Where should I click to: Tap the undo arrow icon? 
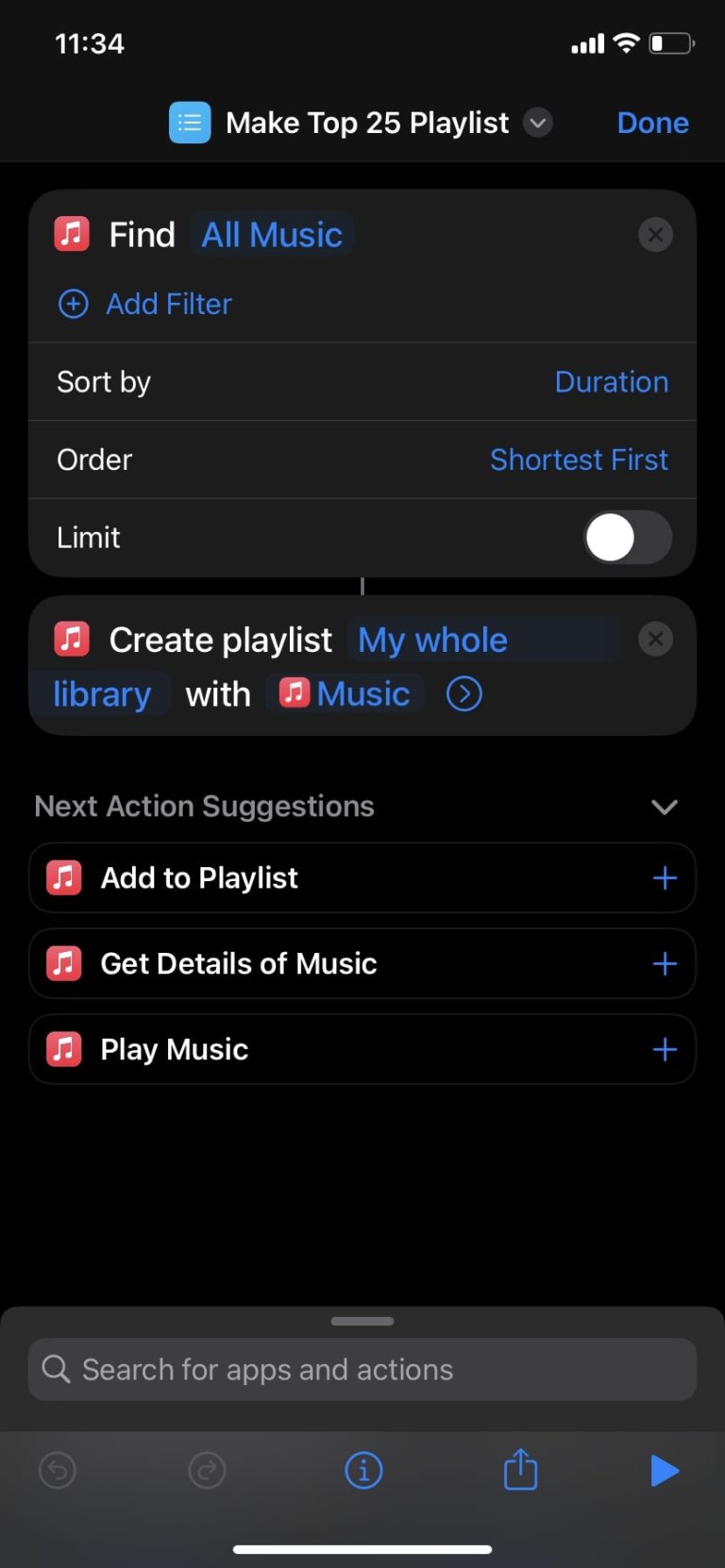(x=57, y=1470)
